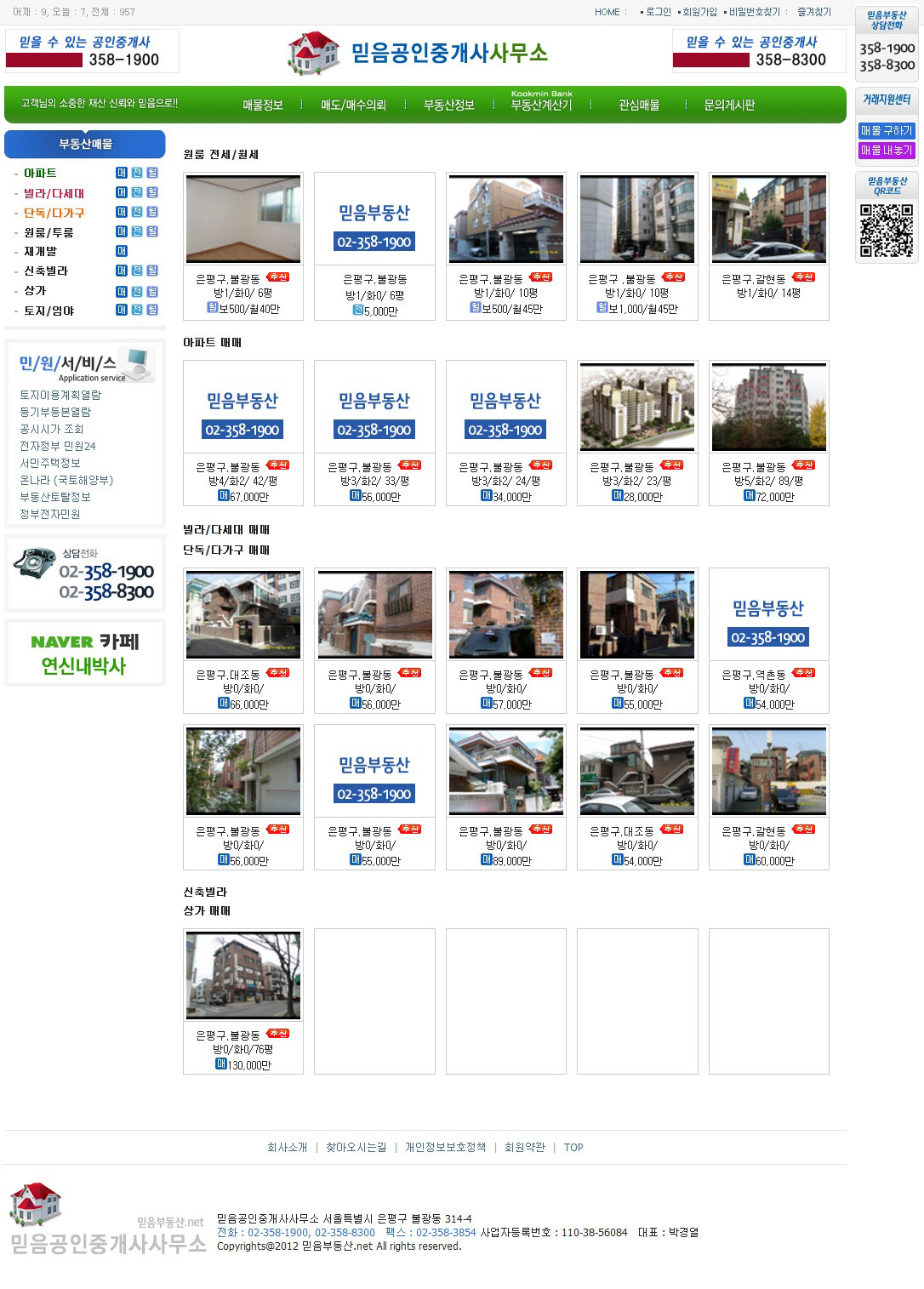
Task: Tap the 매물 구하기 button
Action: pos(886,130)
